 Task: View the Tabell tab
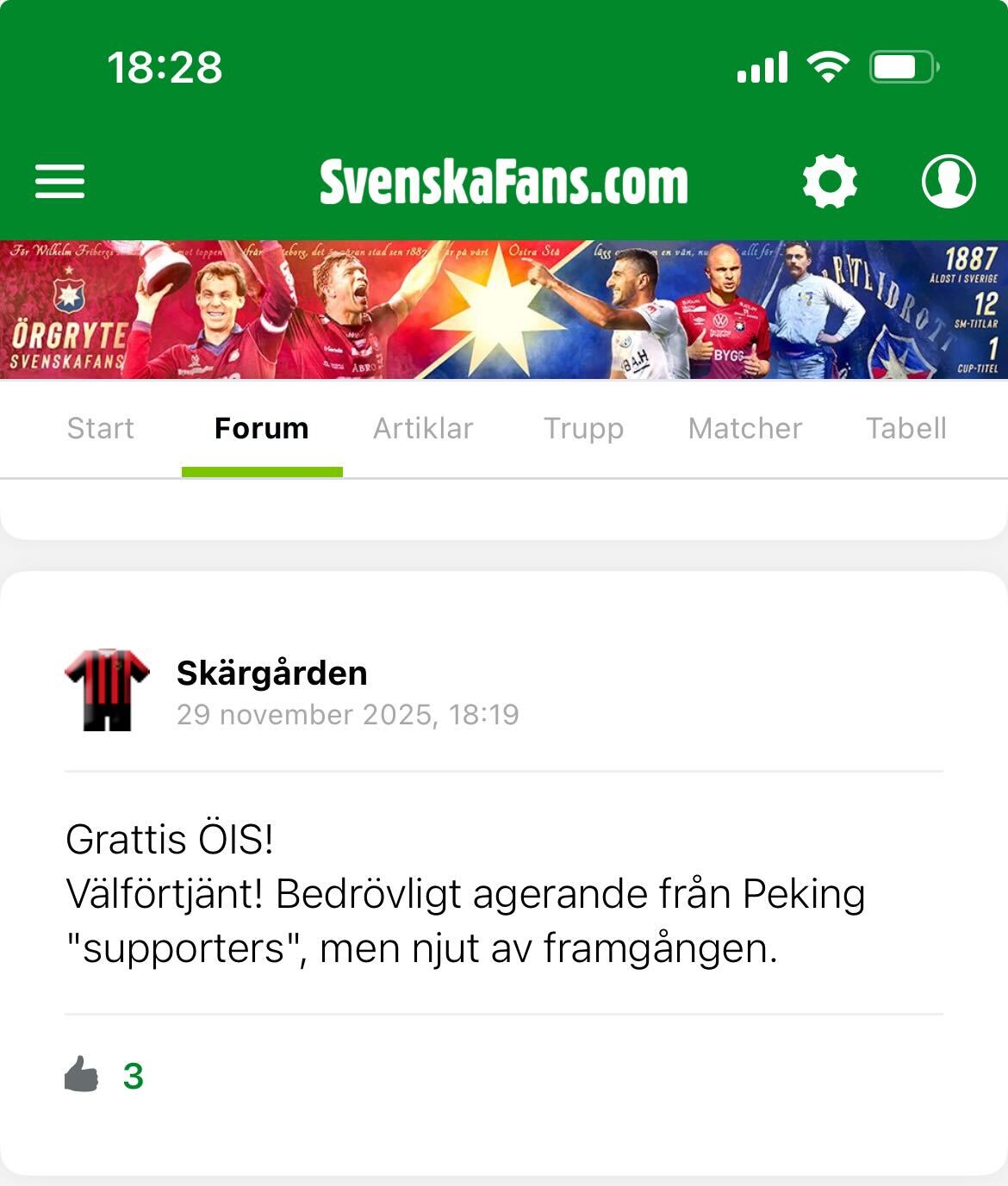point(905,428)
